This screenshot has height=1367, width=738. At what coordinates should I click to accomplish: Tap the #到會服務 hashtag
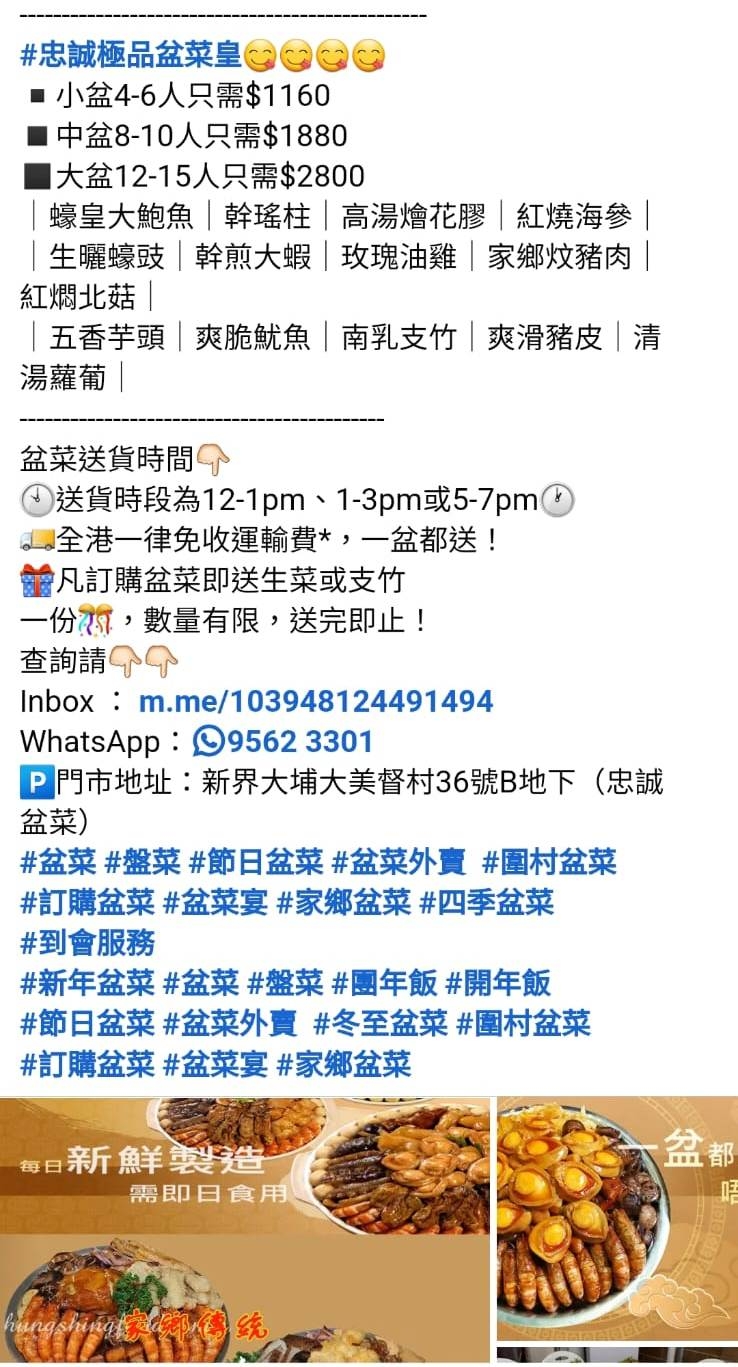(x=88, y=943)
